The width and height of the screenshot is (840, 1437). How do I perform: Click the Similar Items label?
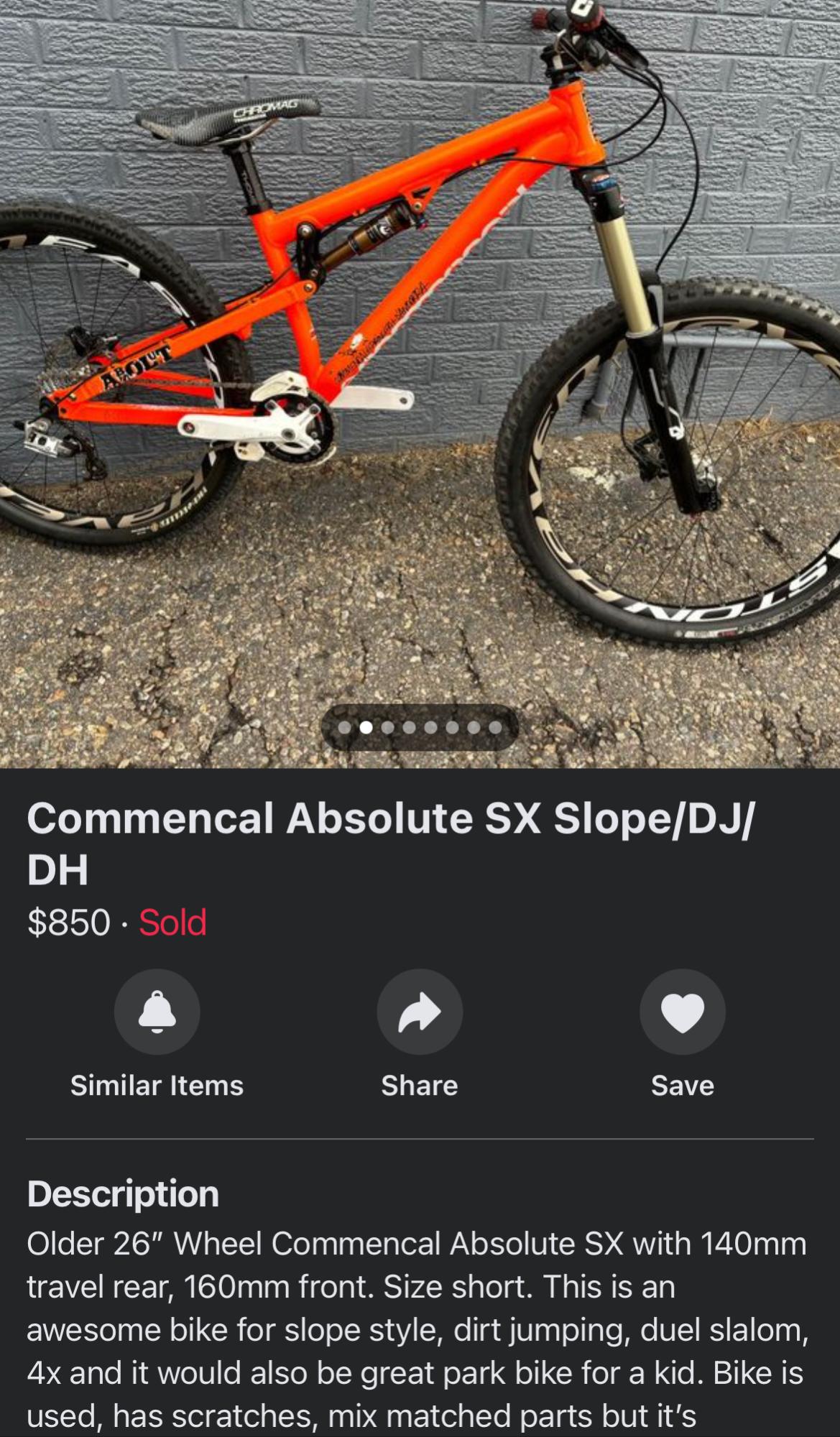pos(157,1086)
